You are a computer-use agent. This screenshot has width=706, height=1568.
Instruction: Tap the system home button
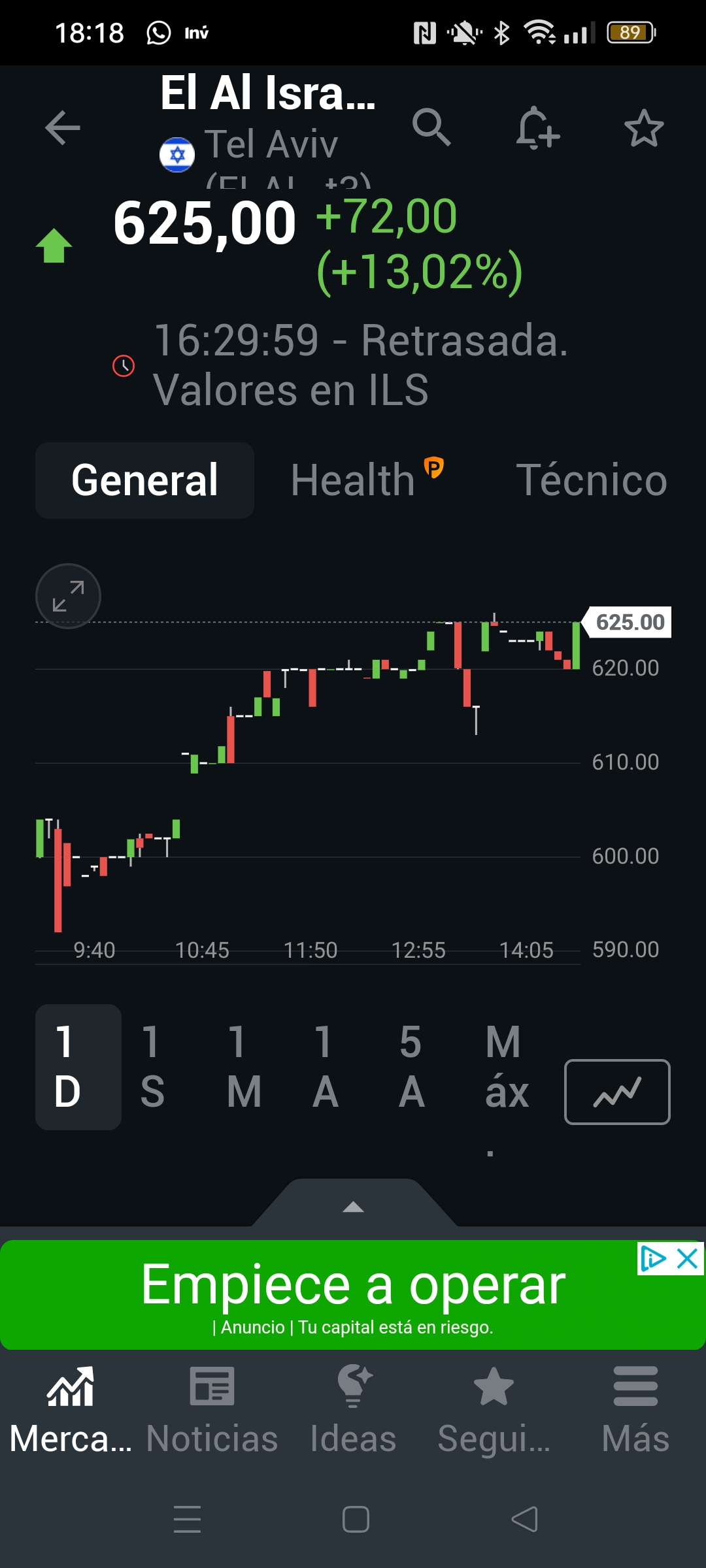click(356, 1519)
